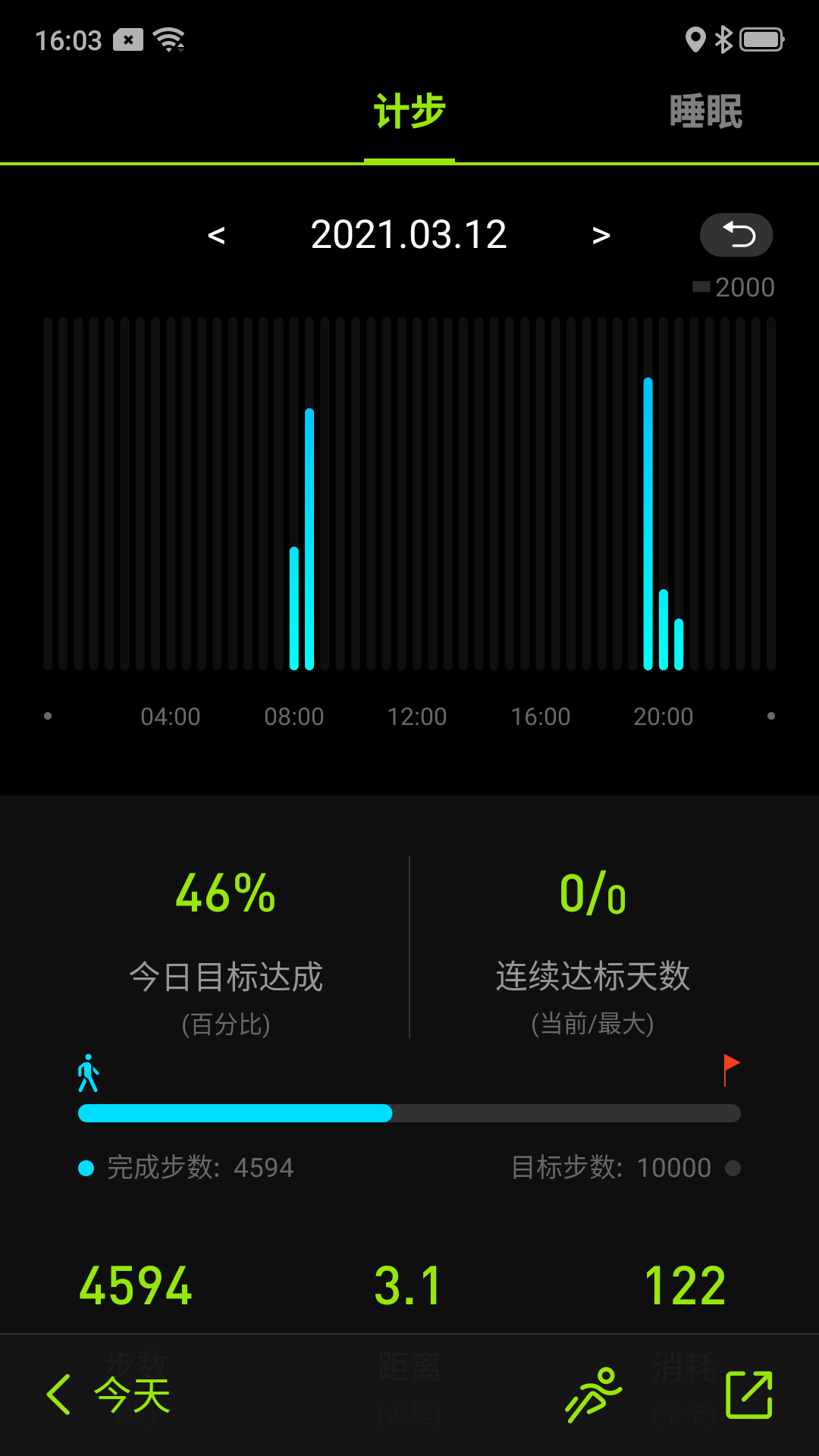Tap the return-to-today reset icon
The width and height of the screenshot is (819, 1456).
point(736,235)
